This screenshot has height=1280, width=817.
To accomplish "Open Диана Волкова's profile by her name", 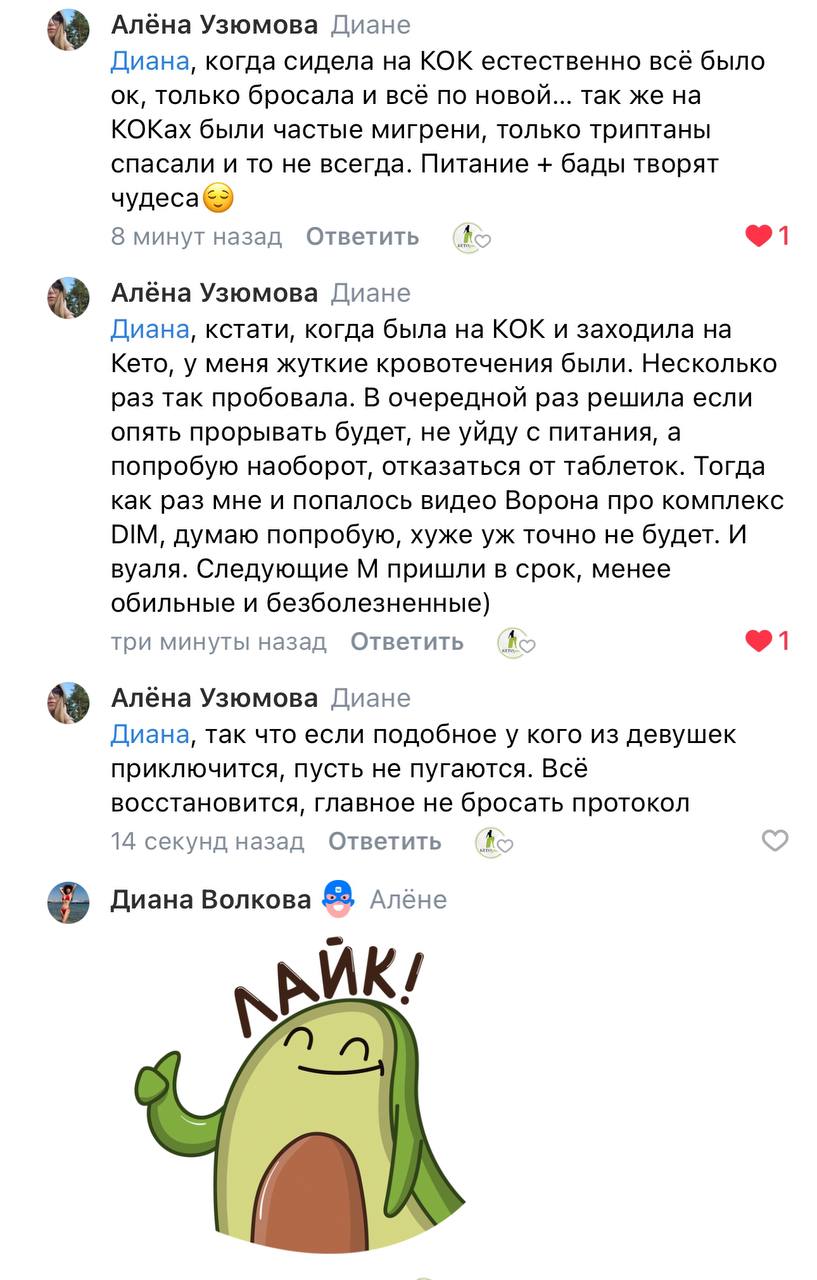I will coord(210,899).
